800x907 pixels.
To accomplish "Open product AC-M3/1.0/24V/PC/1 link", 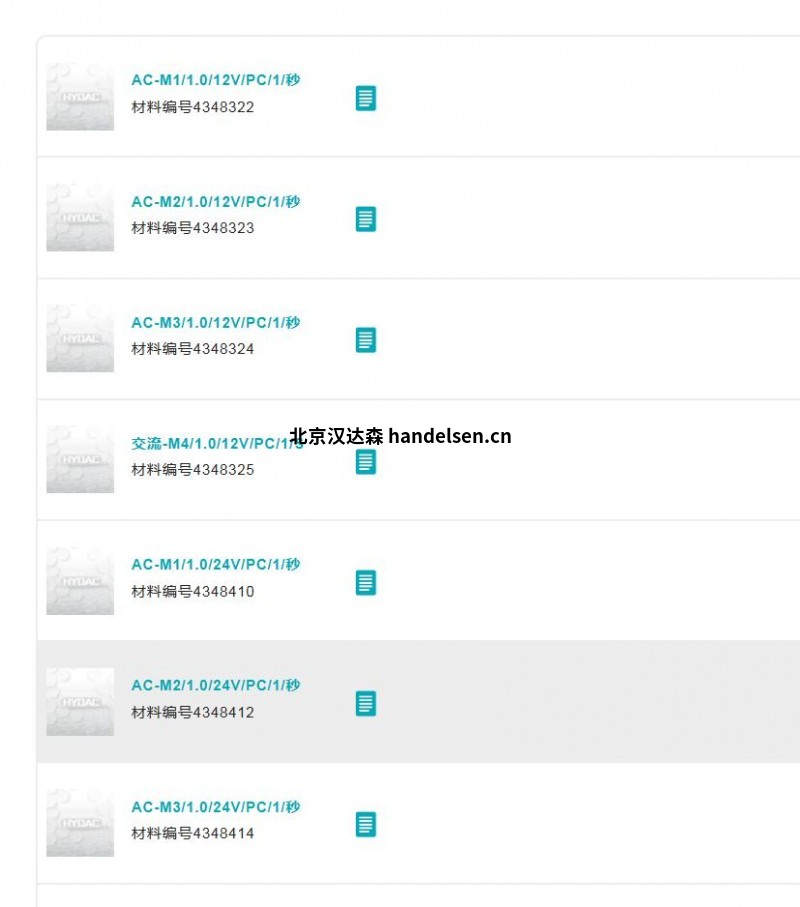I will [215, 806].
